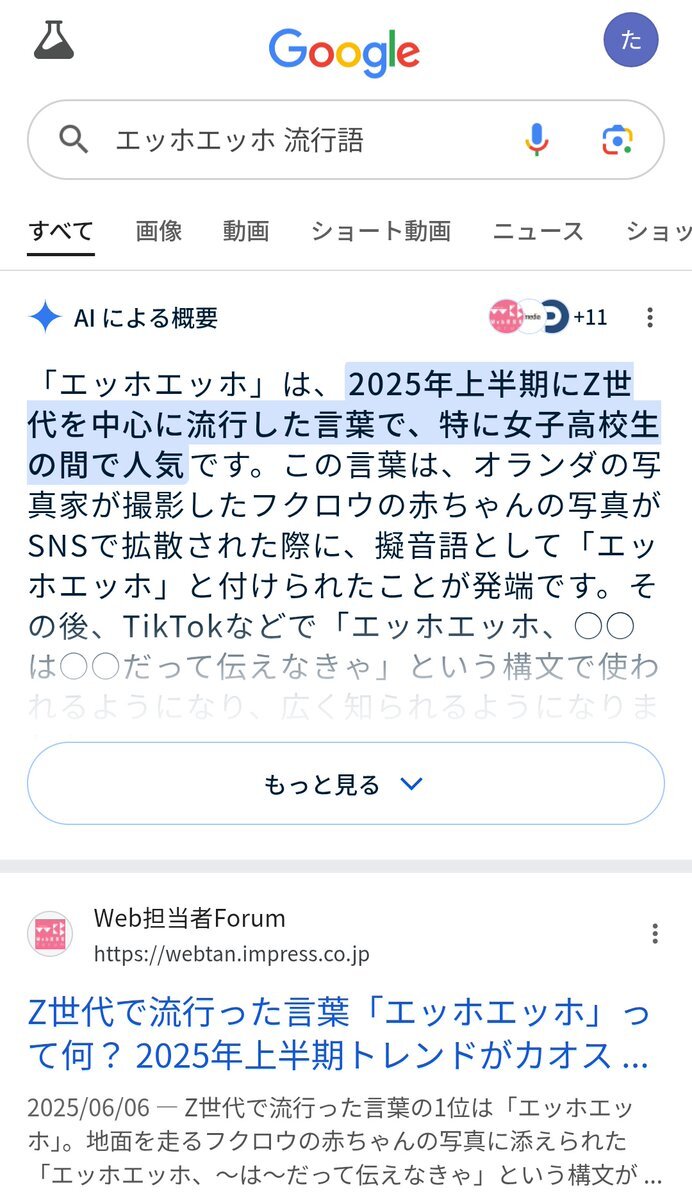Open the account profile avatar
The width and height of the screenshot is (692, 1199).
click(631, 40)
